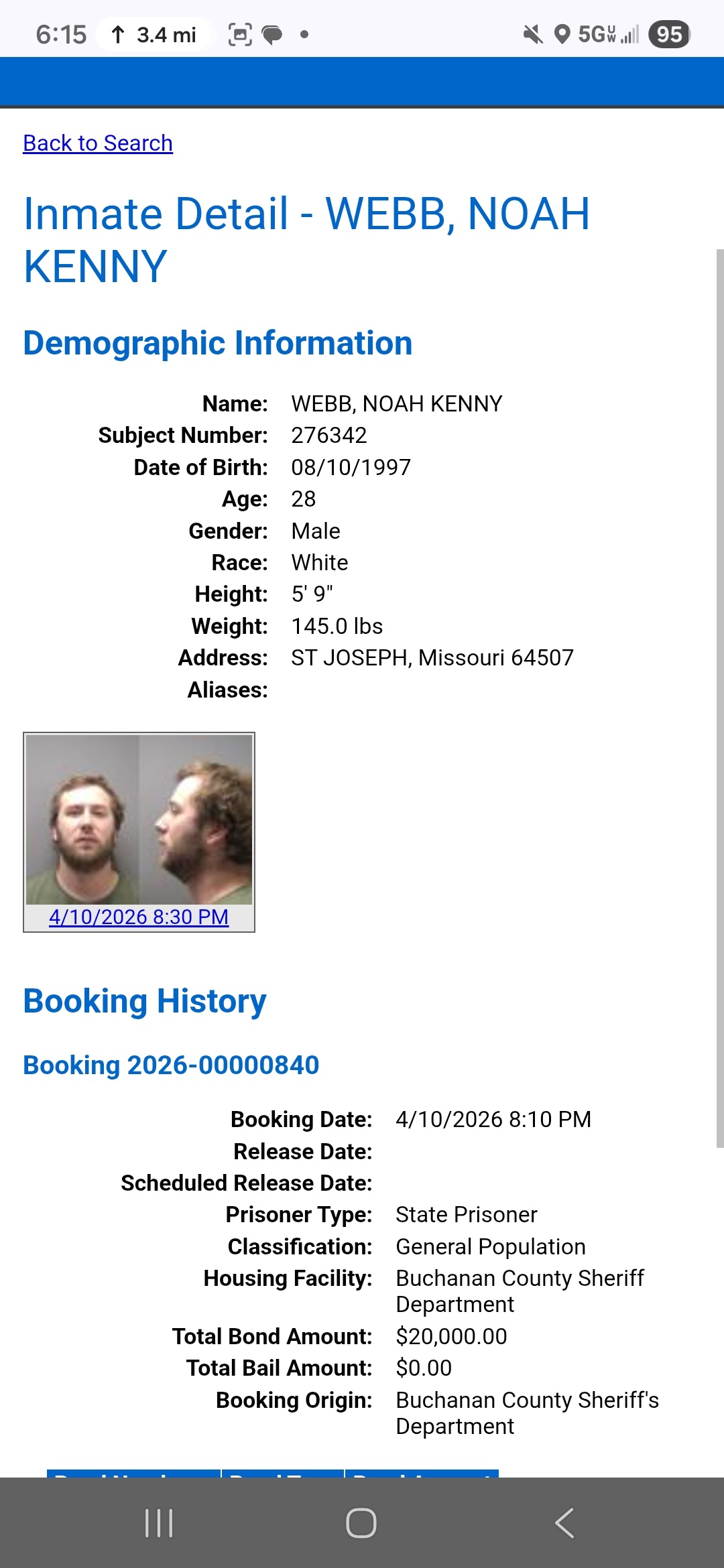The height and width of the screenshot is (1568, 724).
Task: Go to the home screen
Action: (x=361, y=1523)
